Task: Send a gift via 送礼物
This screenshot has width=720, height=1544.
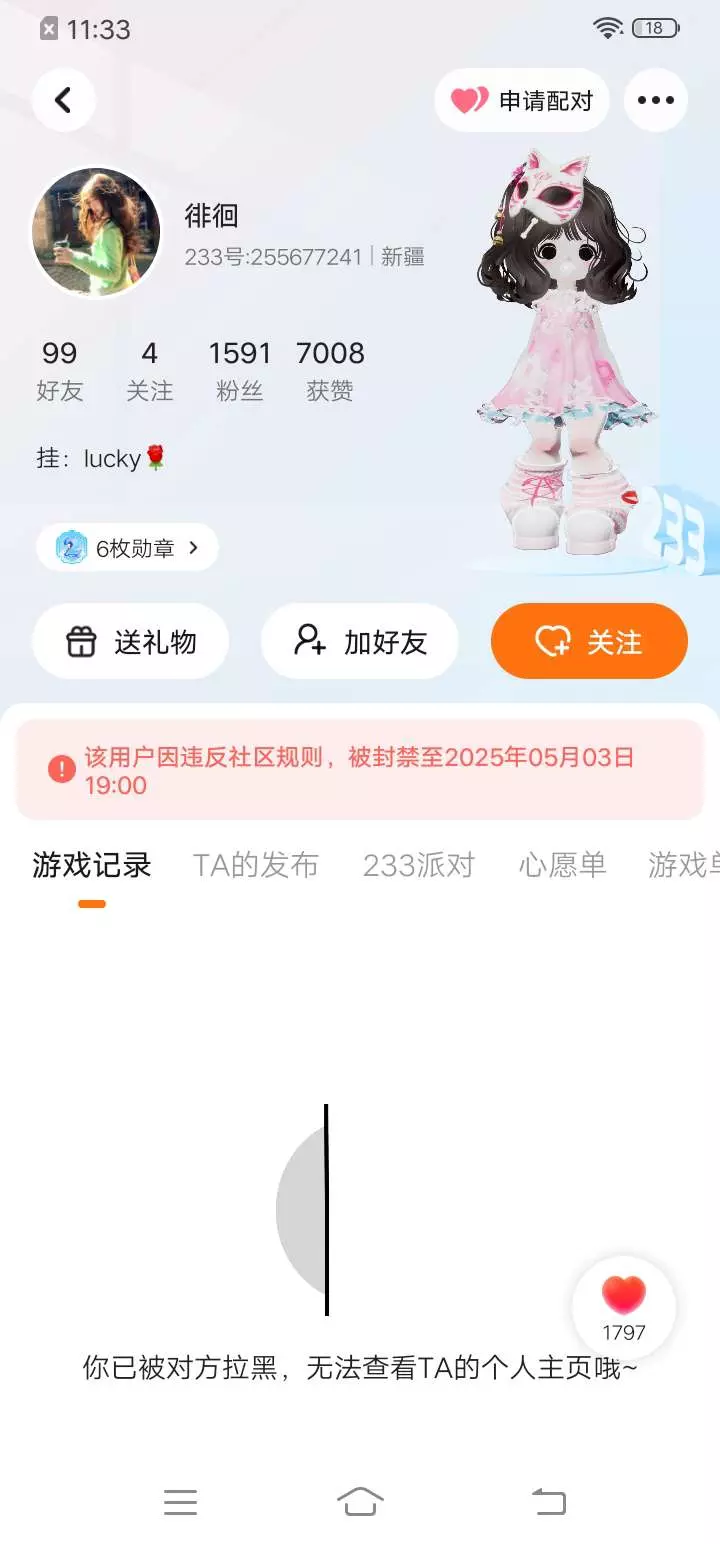Action: tap(131, 641)
